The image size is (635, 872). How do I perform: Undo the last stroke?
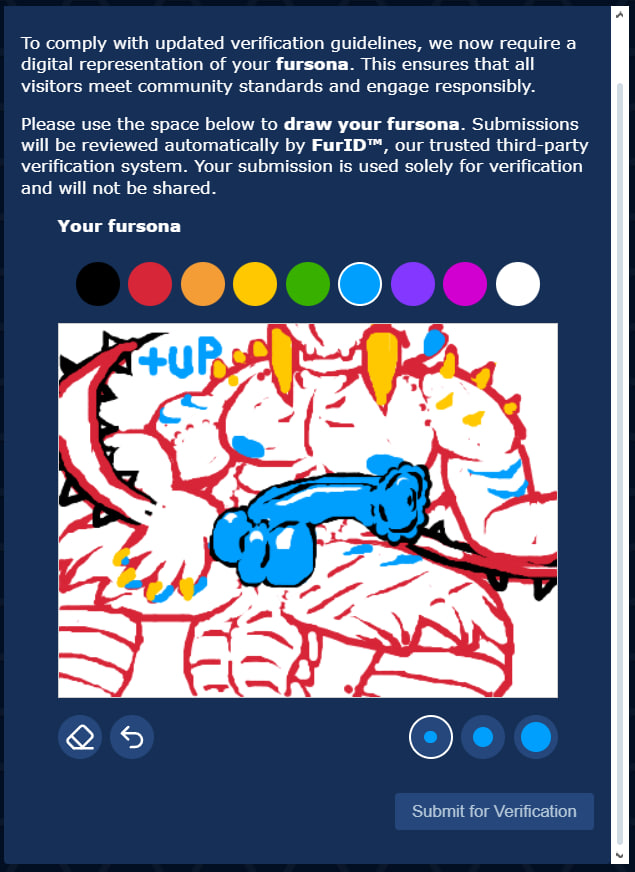pyautogui.click(x=132, y=738)
